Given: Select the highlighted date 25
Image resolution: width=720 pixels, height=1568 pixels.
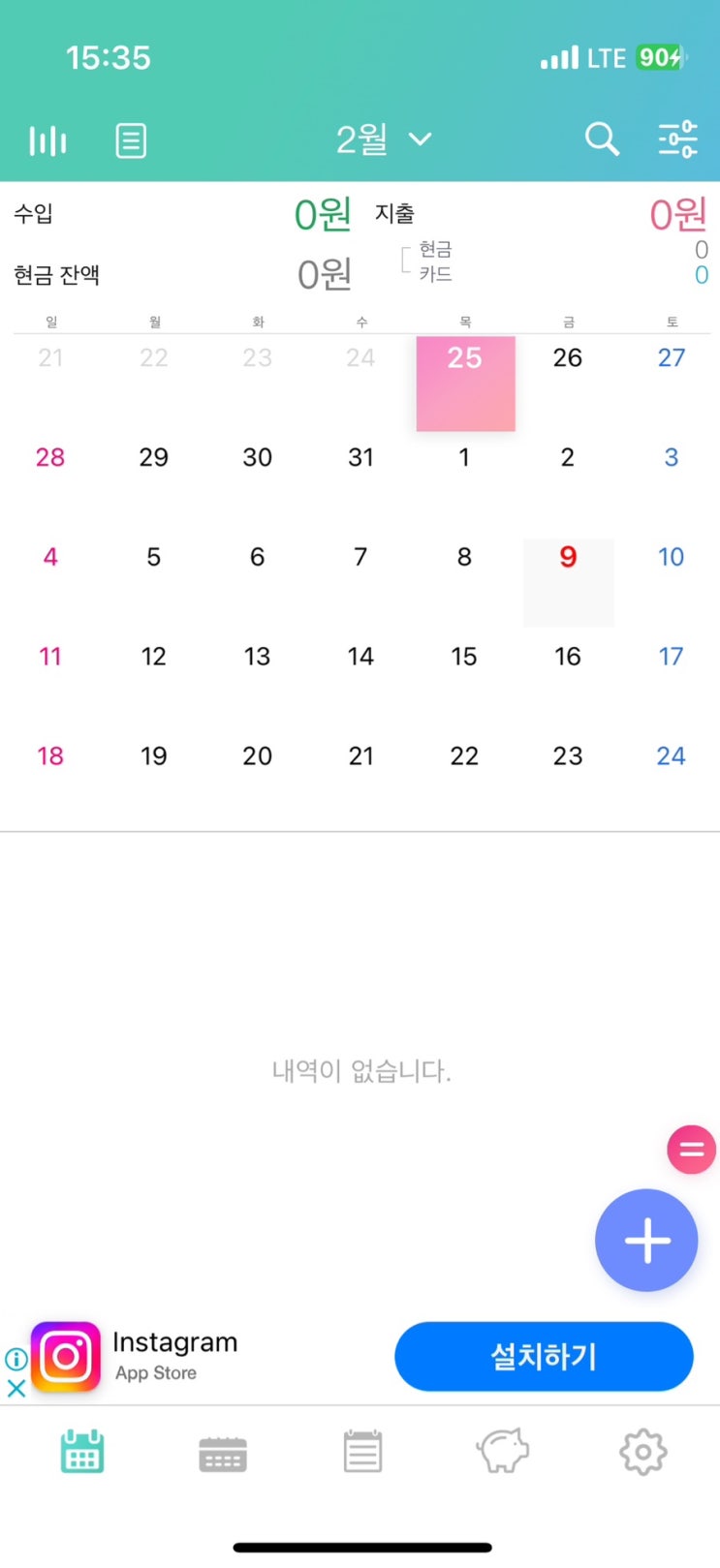Looking at the screenshot, I should coord(465,383).
